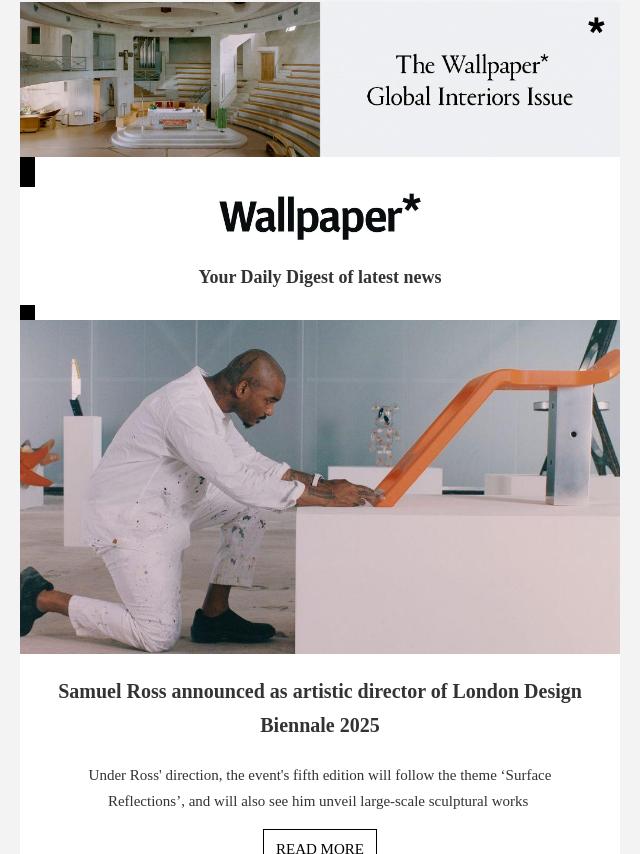The image size is (640, 854).
Task: Tap the READ MORE button
Action: pyautogui.click(x=320, y=845)
